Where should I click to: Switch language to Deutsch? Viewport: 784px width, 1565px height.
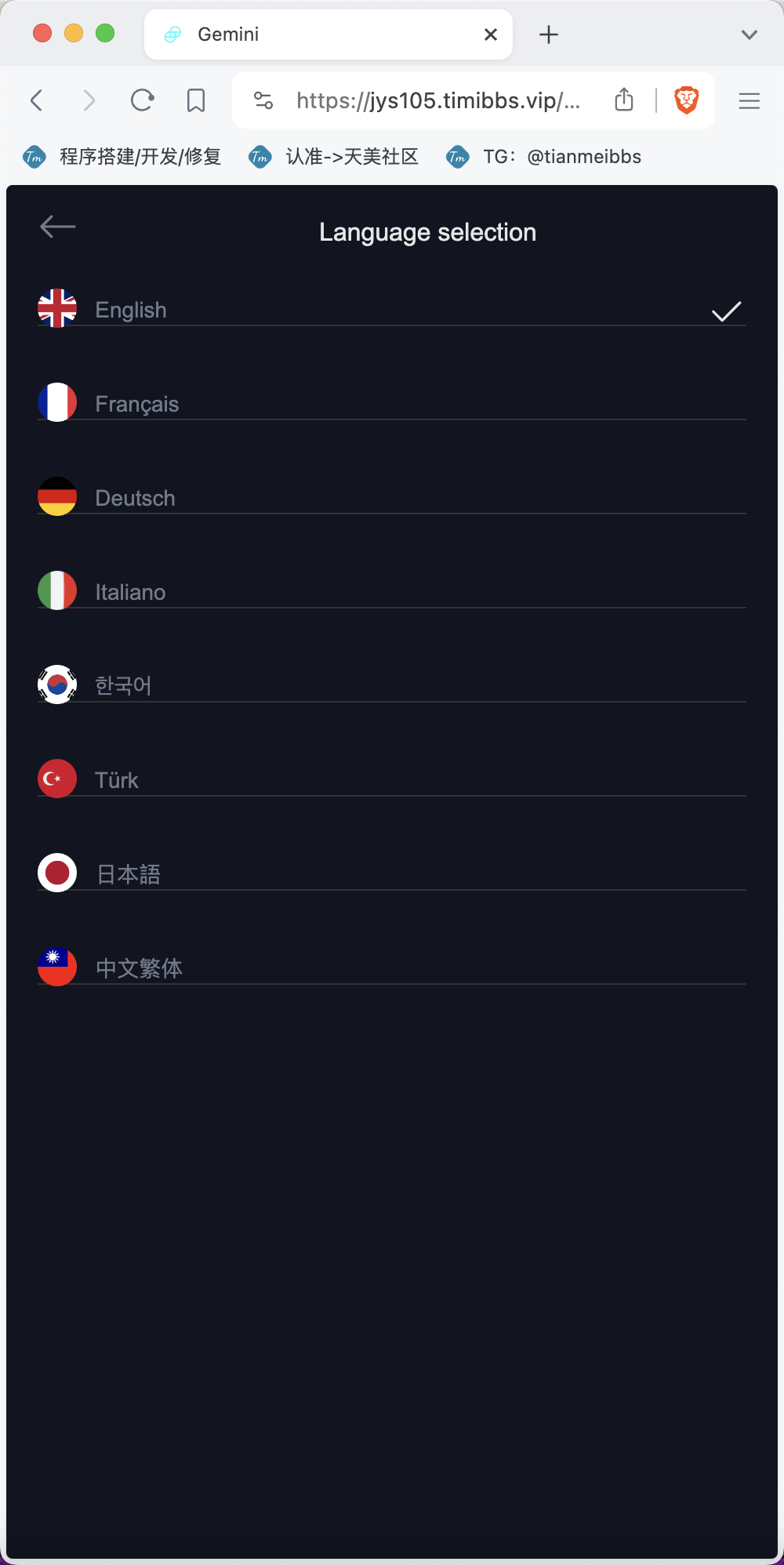tap(392, 497)
